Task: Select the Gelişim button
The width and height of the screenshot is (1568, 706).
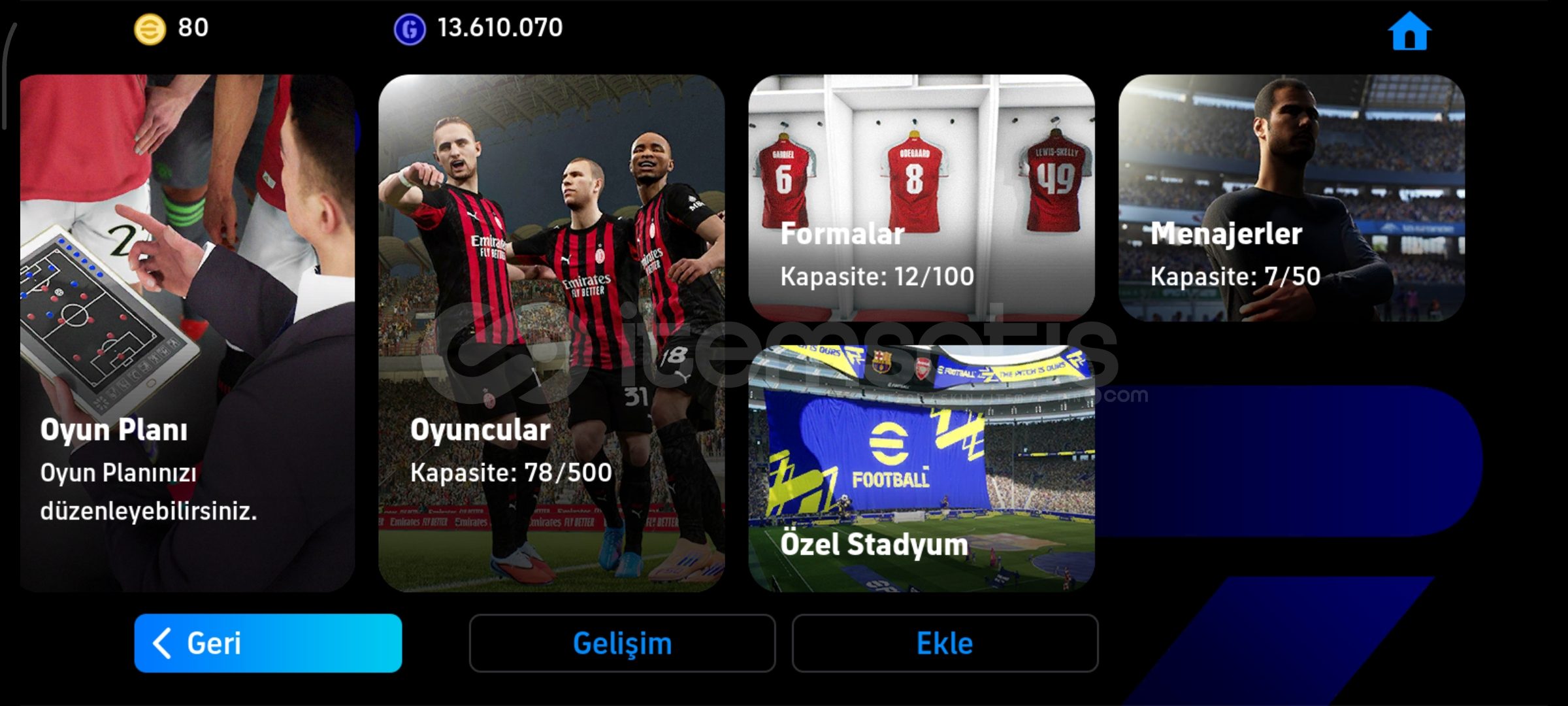Action: point(622,643)
